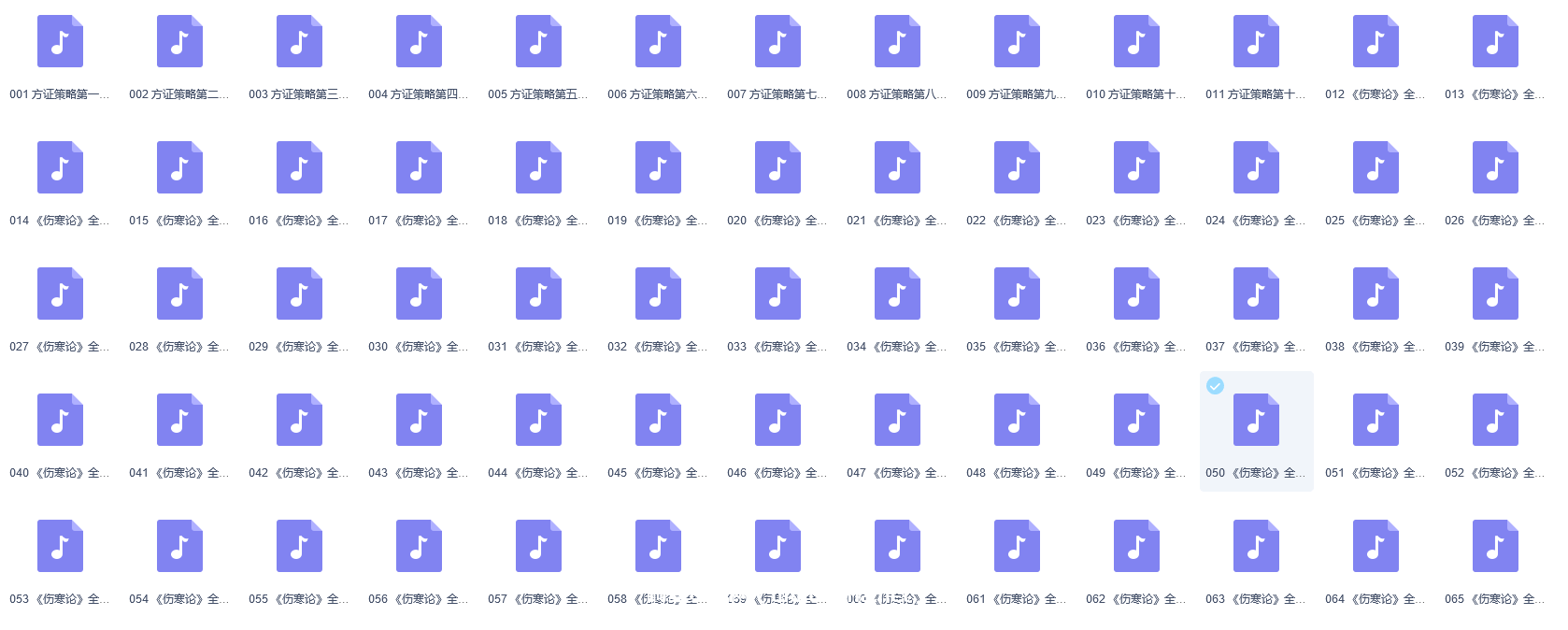Image resolution: width=1568 pixels, height=630 pixels.
Task: Open audio file 026《伤寒论》
Action: click(1495, 168)
